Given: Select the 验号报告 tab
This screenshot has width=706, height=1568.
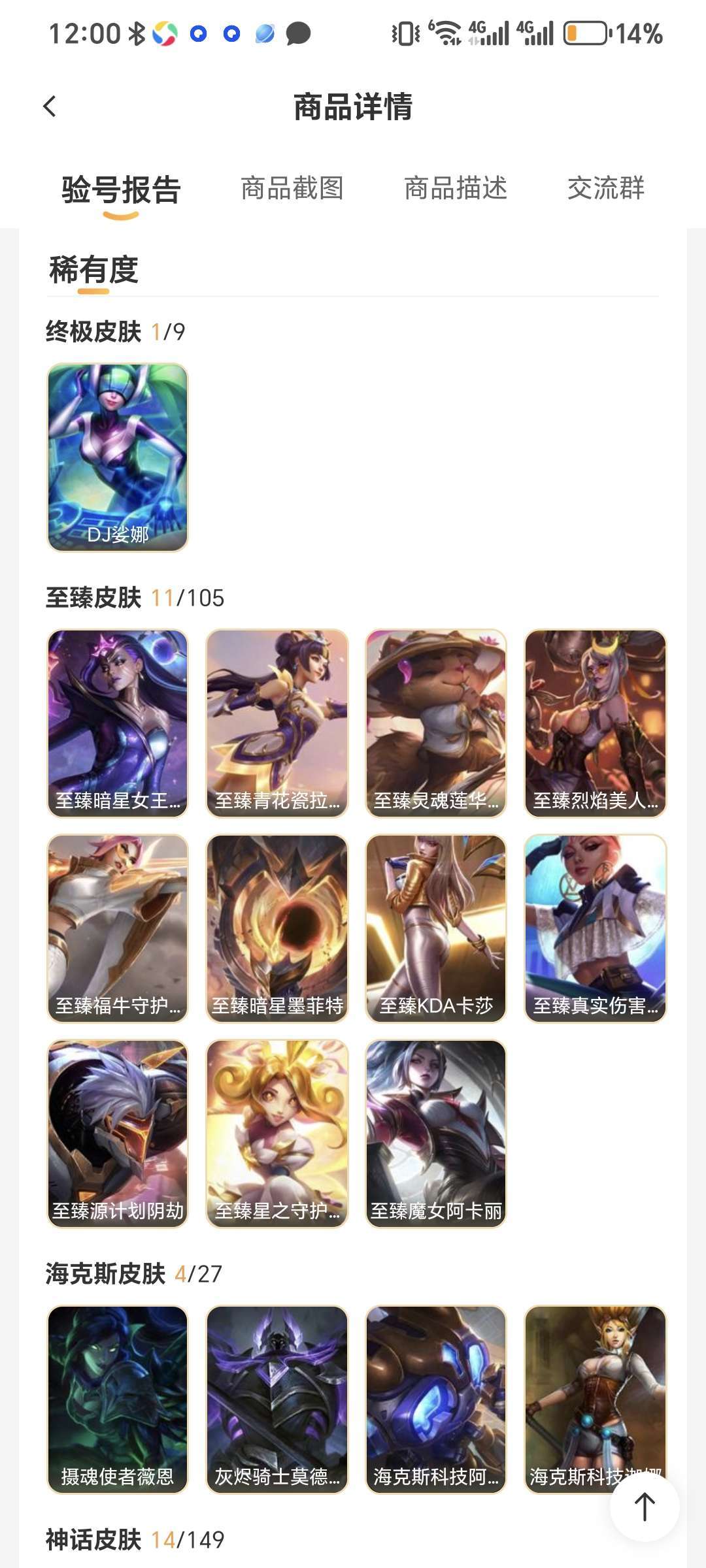Looking at the screenshot, I should coord(121,189).
